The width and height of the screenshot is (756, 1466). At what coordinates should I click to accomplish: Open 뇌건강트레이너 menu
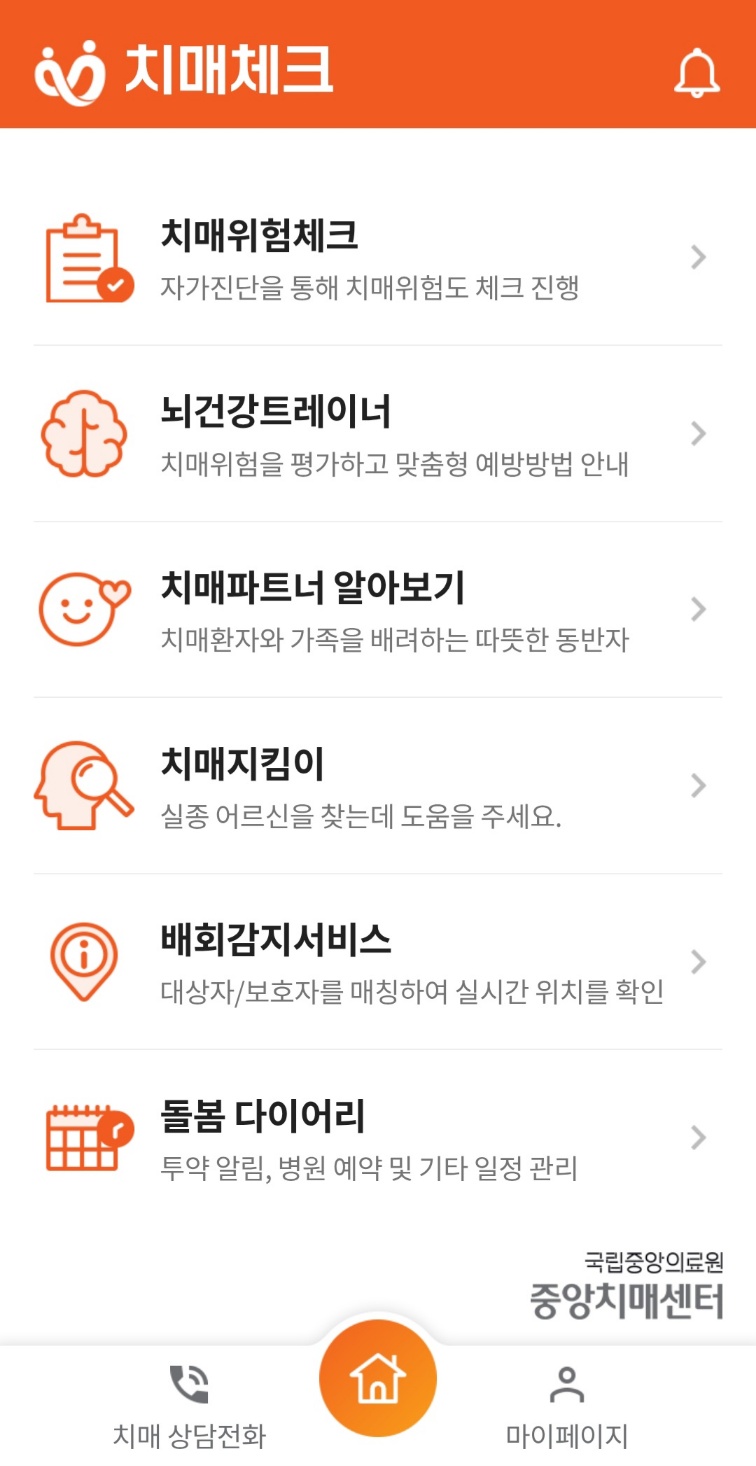[x=377, y=434]
